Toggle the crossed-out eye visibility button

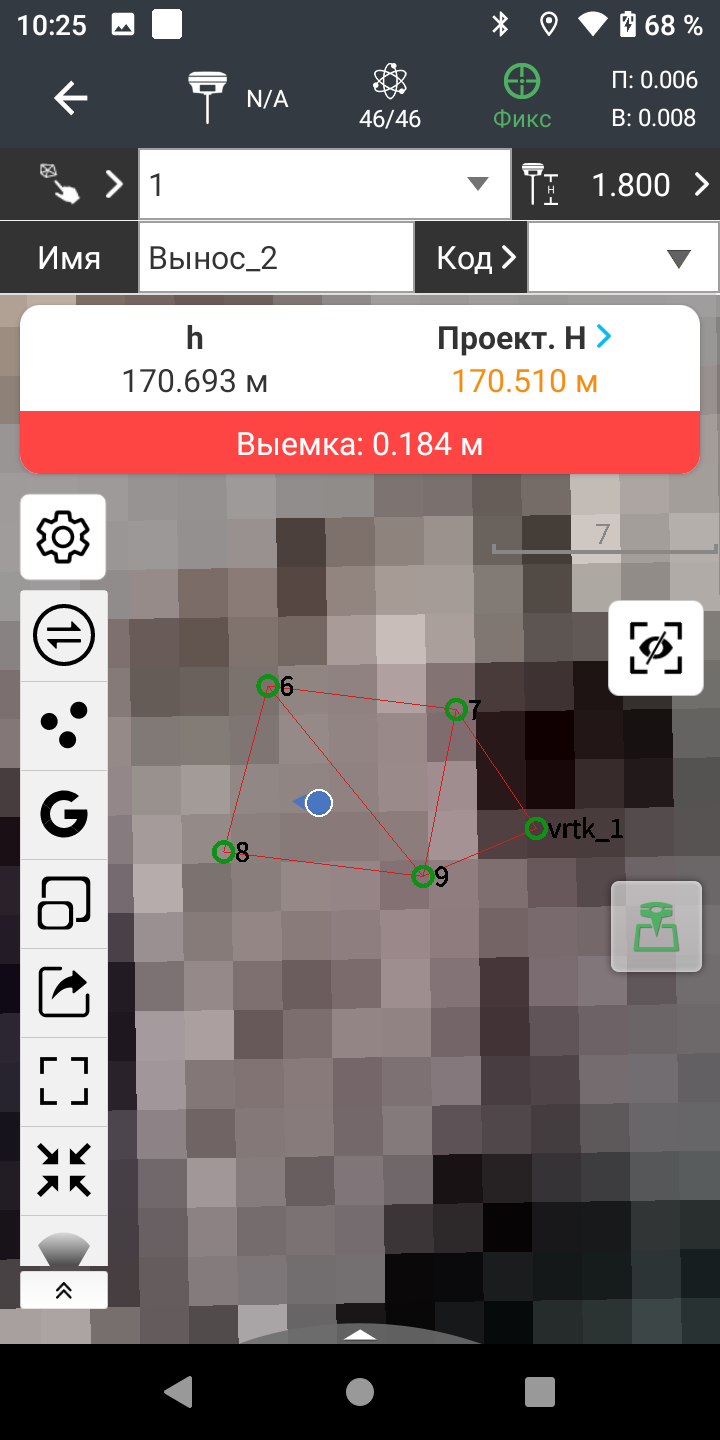(x=656, y=648)
